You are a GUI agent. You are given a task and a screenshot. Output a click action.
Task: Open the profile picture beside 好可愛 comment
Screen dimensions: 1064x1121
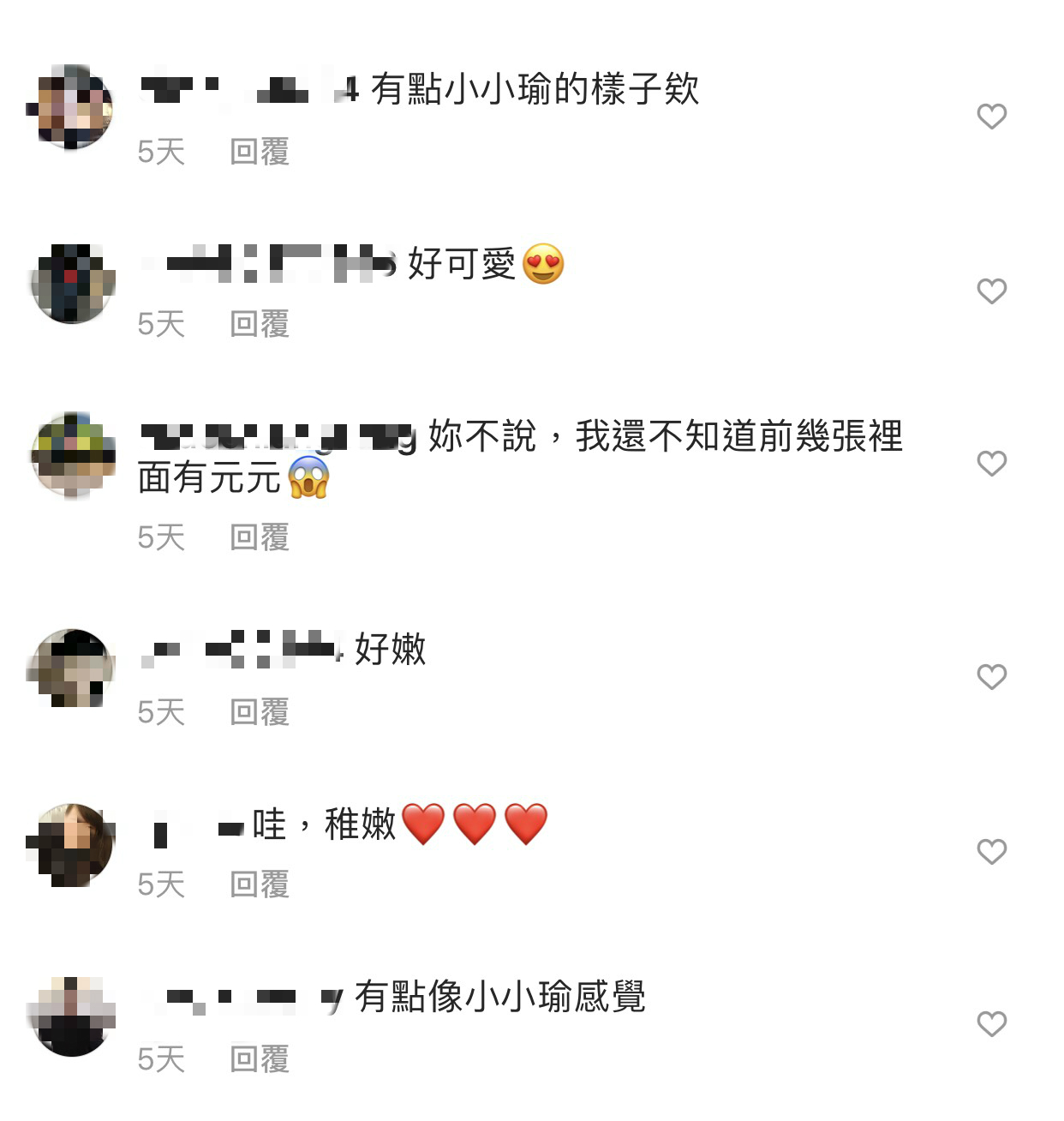coord(73,284)
